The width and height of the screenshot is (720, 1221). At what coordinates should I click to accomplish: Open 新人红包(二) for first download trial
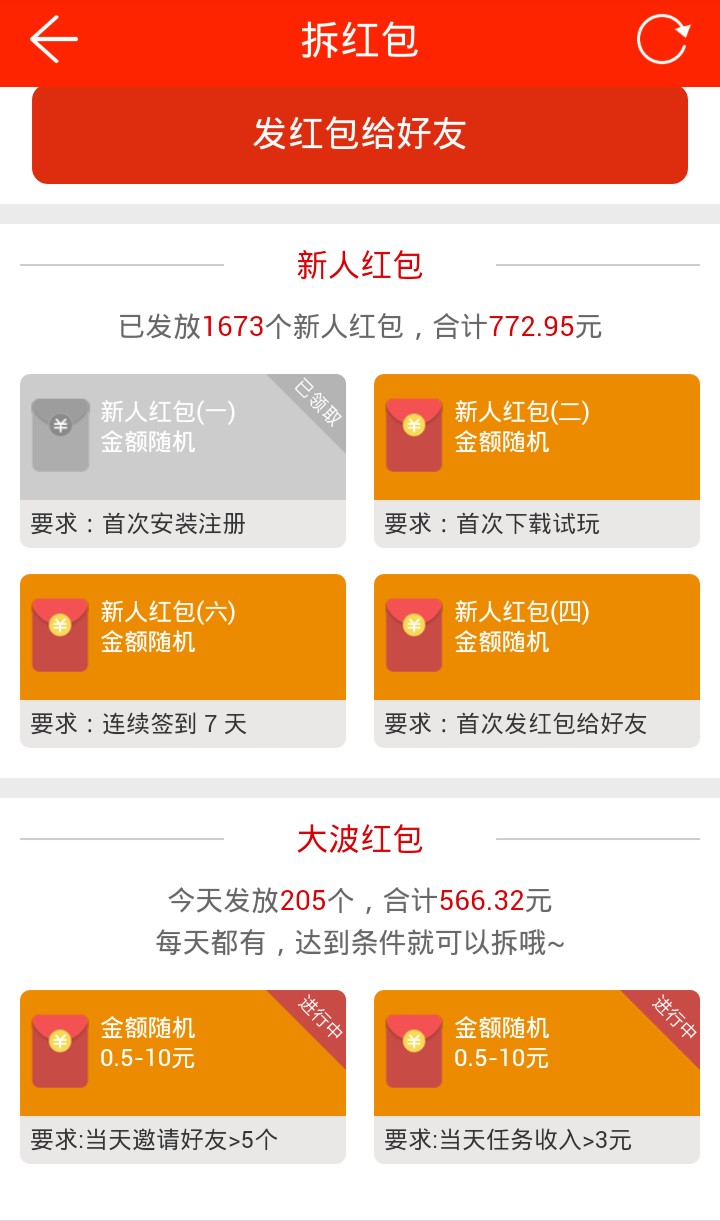tap(537, 461)
